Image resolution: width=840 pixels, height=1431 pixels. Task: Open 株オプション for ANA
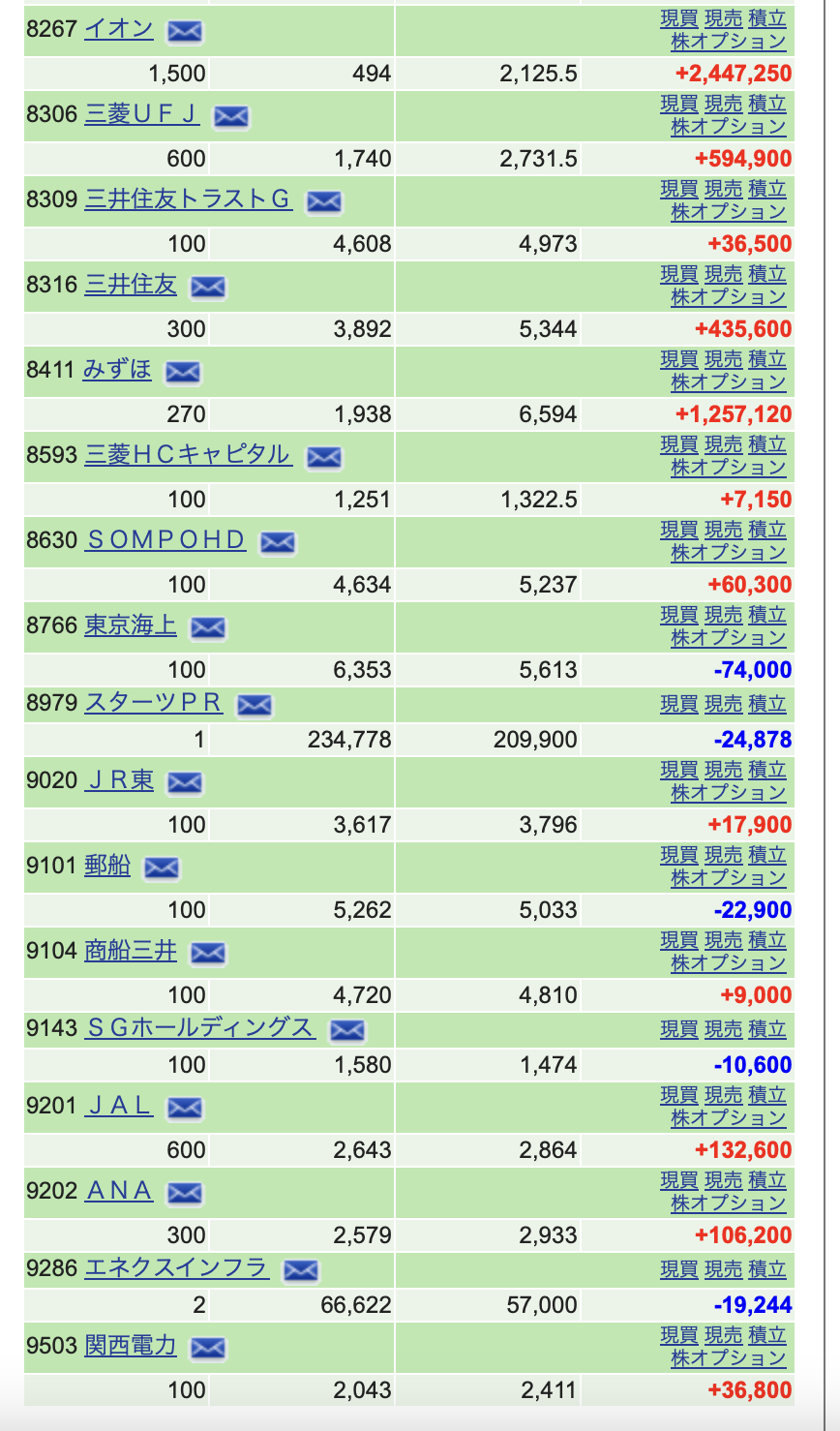(x=729, y=1203)
